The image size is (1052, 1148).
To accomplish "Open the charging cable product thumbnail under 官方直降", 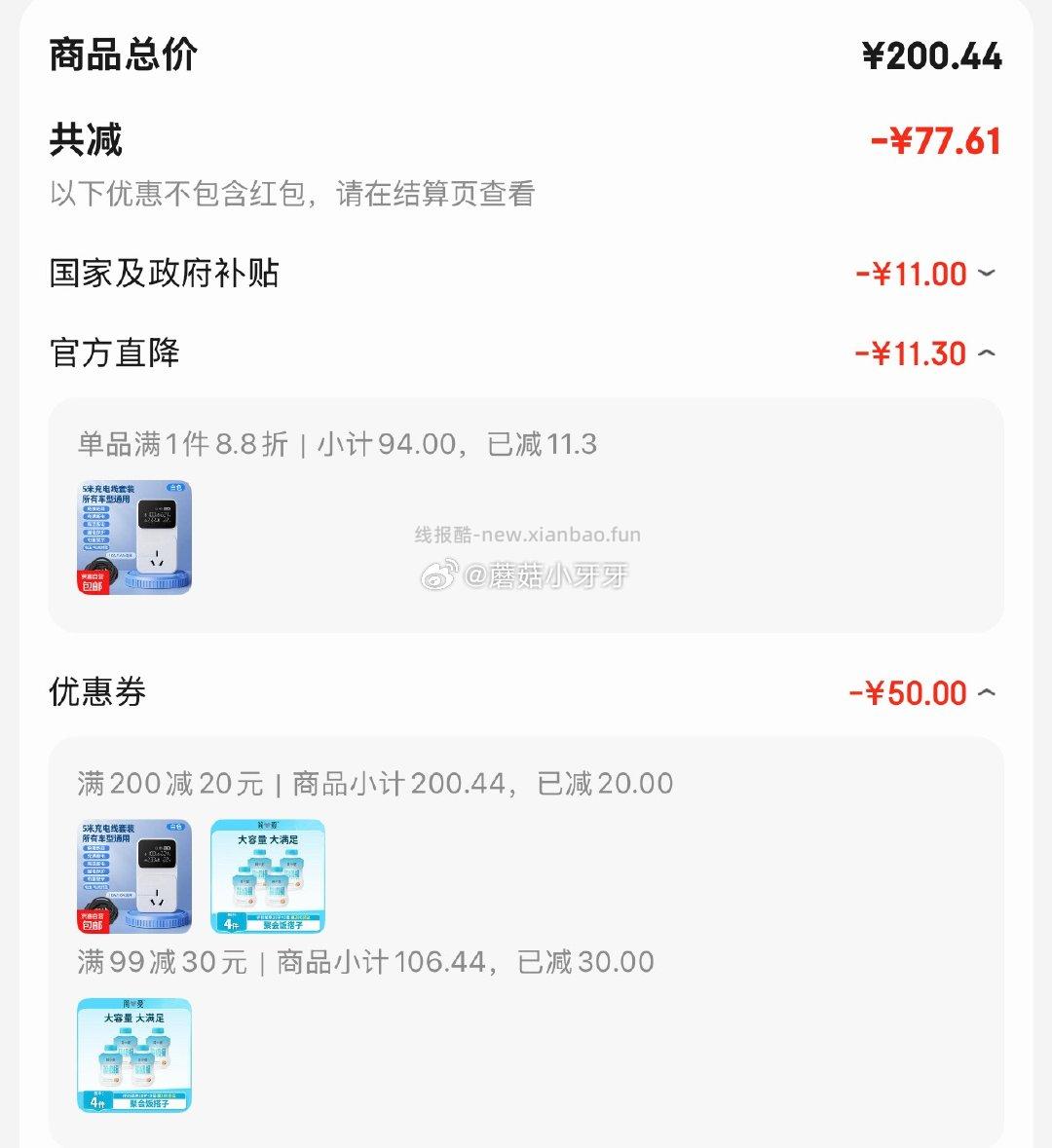I will (x=134, y=537).
